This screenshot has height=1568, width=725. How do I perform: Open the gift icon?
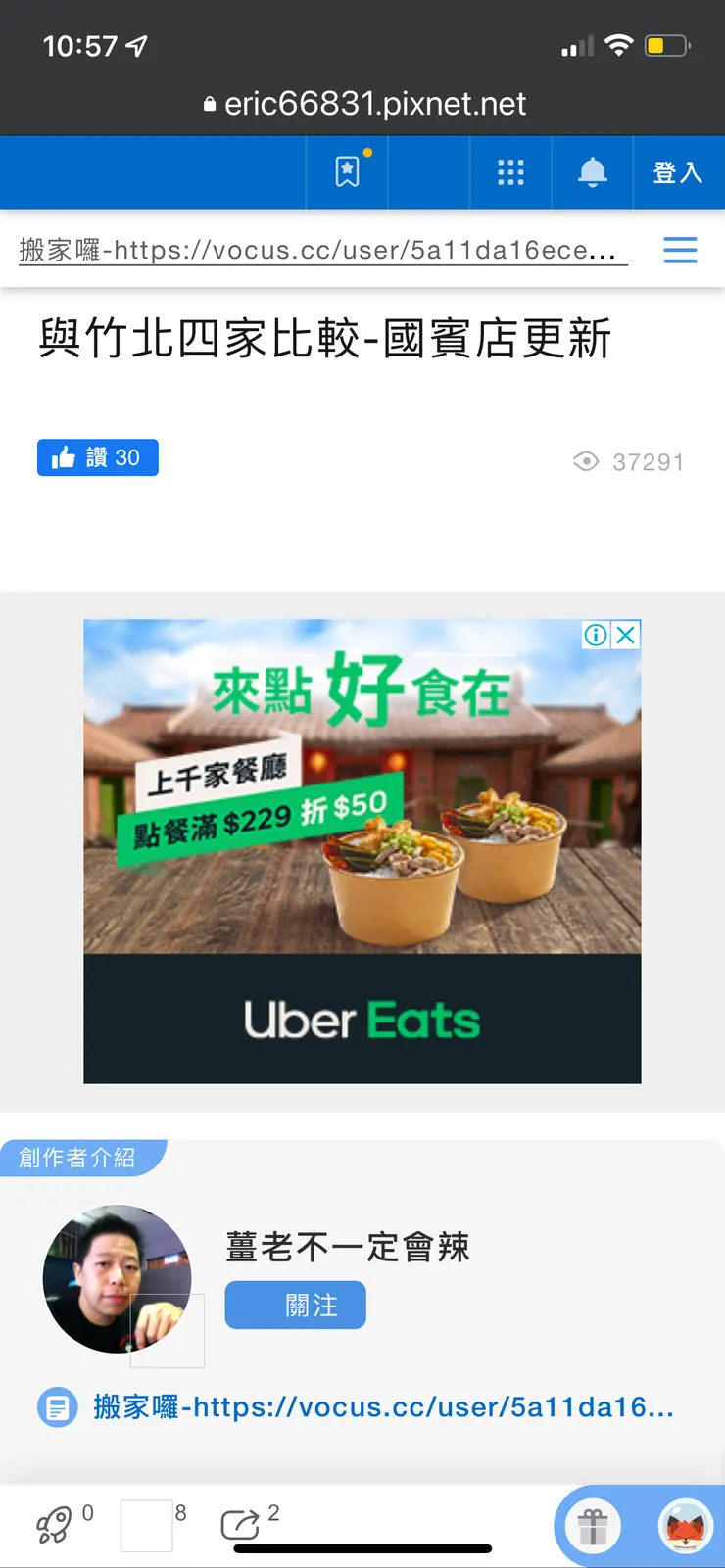coord(593,1526)
